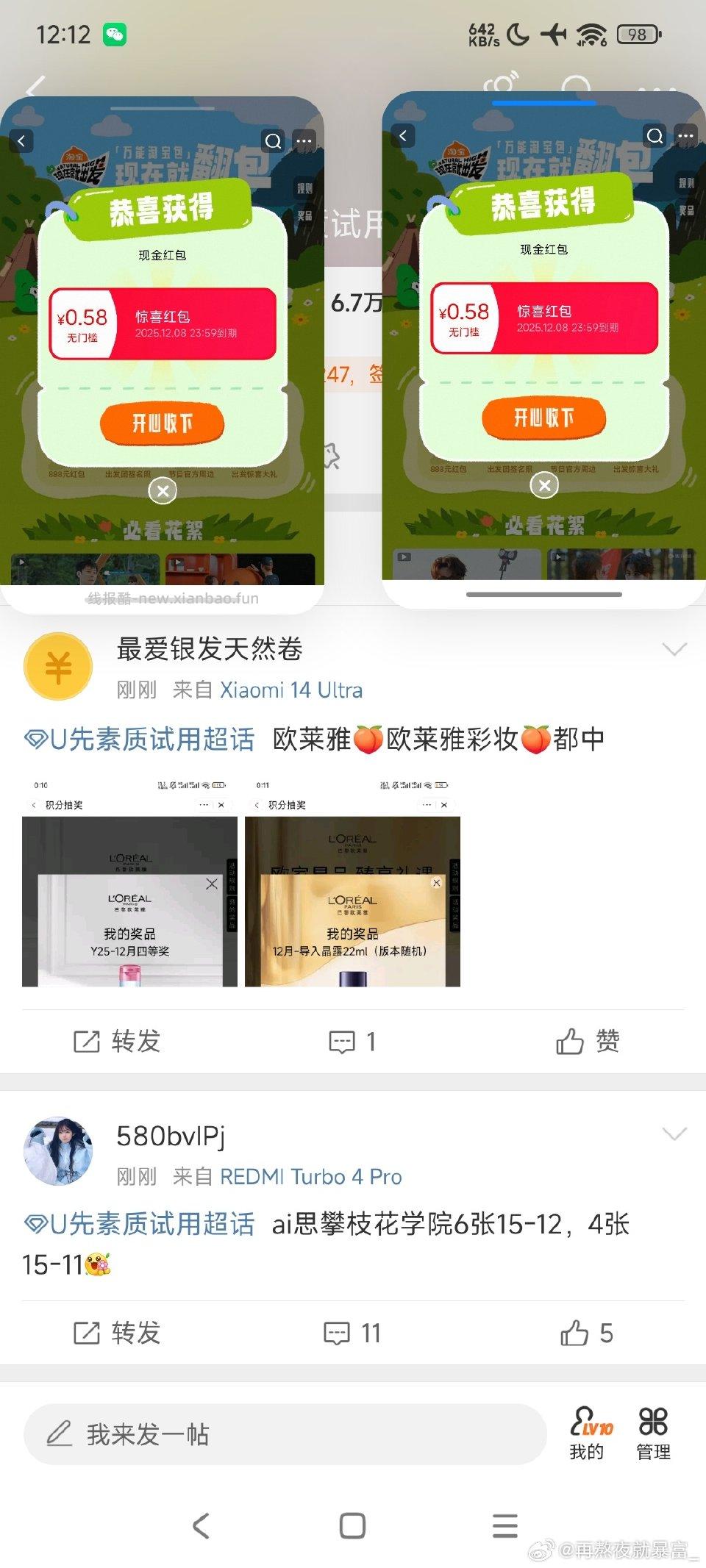Like the first post via 赞 icon
This screenshot has height=1568, width=706.
(x=570, y=1041)
